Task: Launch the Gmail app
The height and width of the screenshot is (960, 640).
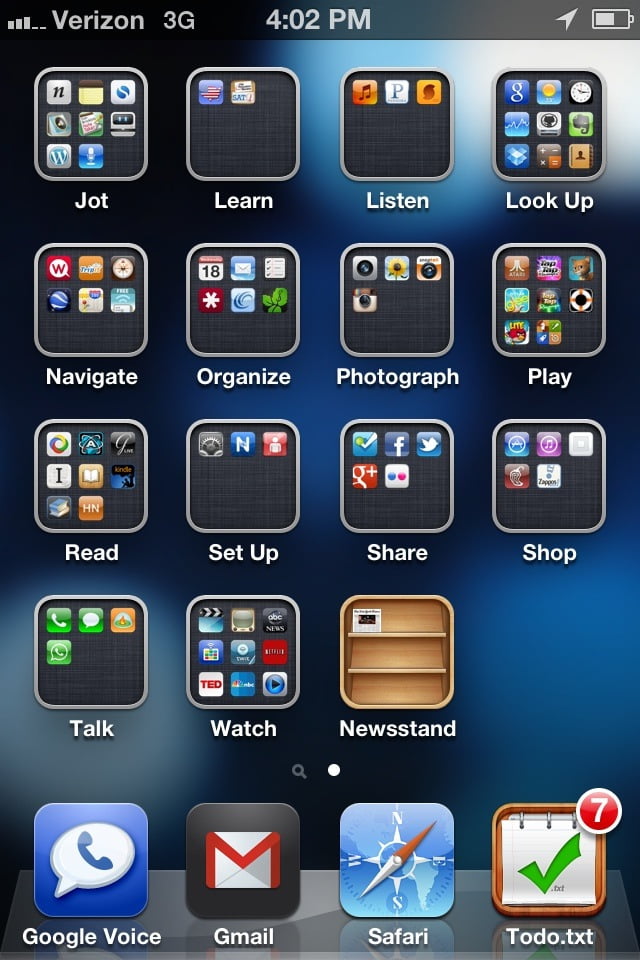Action: (243, 861)
